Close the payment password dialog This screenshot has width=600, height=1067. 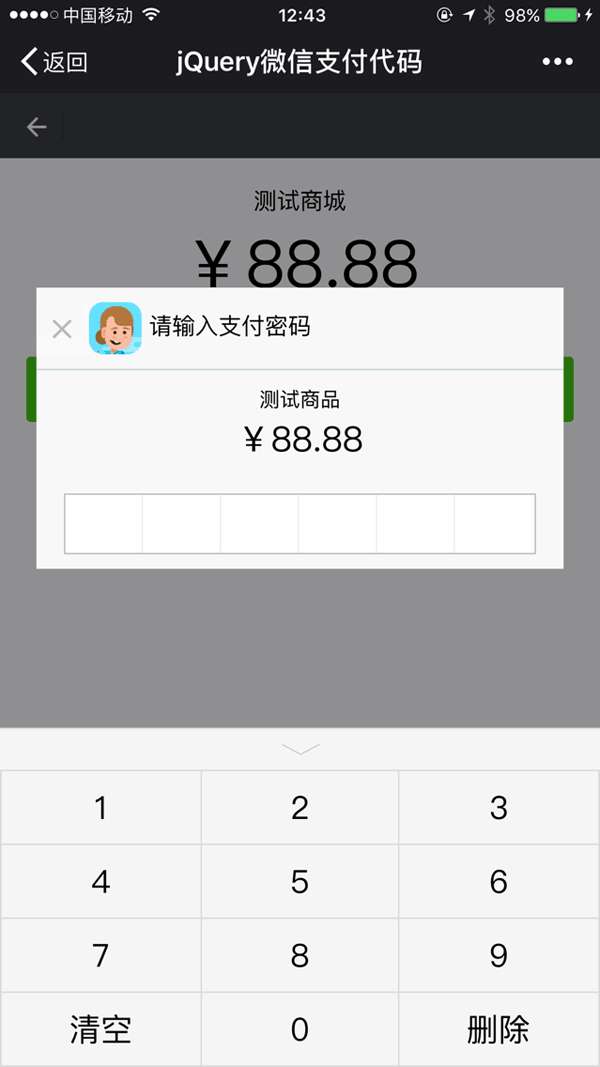click(x=62, y=329)
